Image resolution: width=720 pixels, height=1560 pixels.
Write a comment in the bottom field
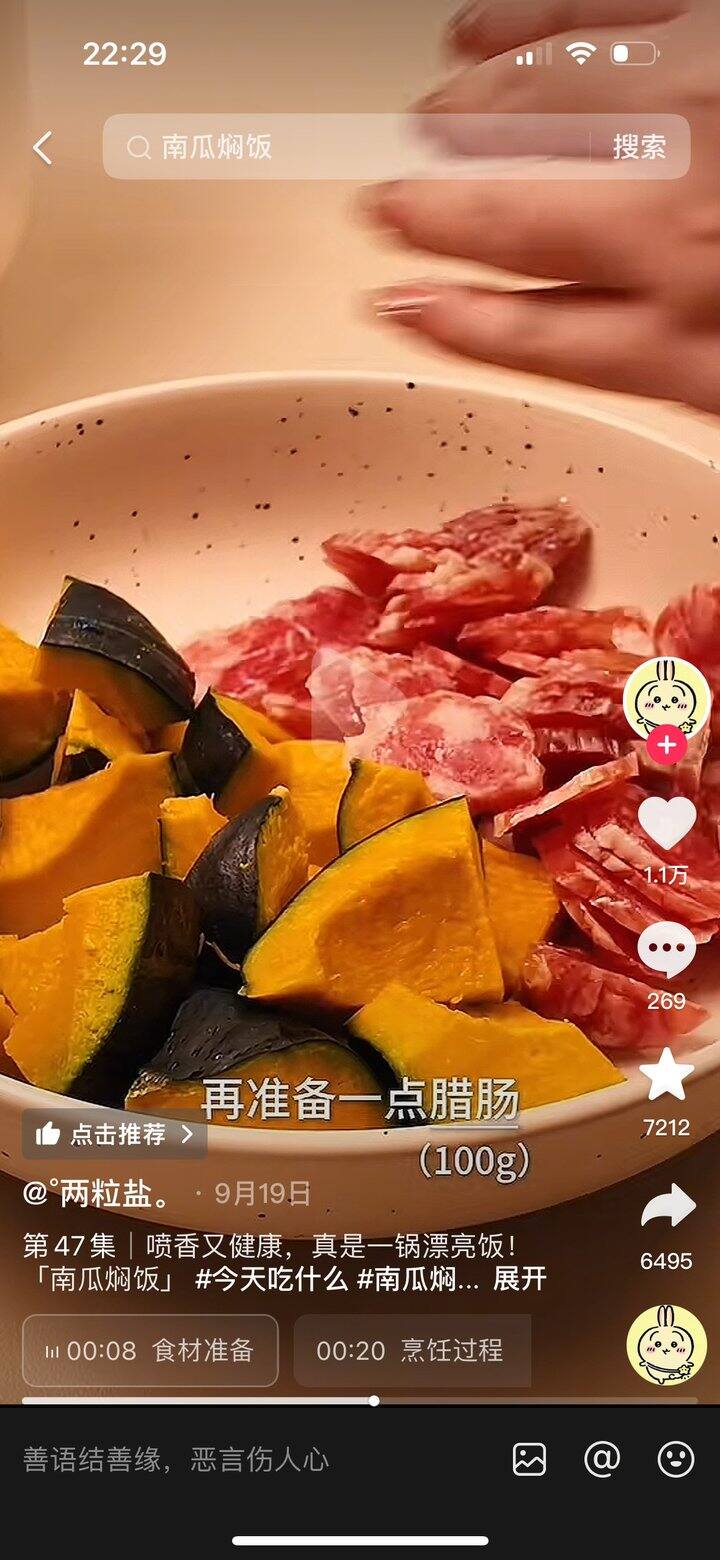click(250, 1460)
